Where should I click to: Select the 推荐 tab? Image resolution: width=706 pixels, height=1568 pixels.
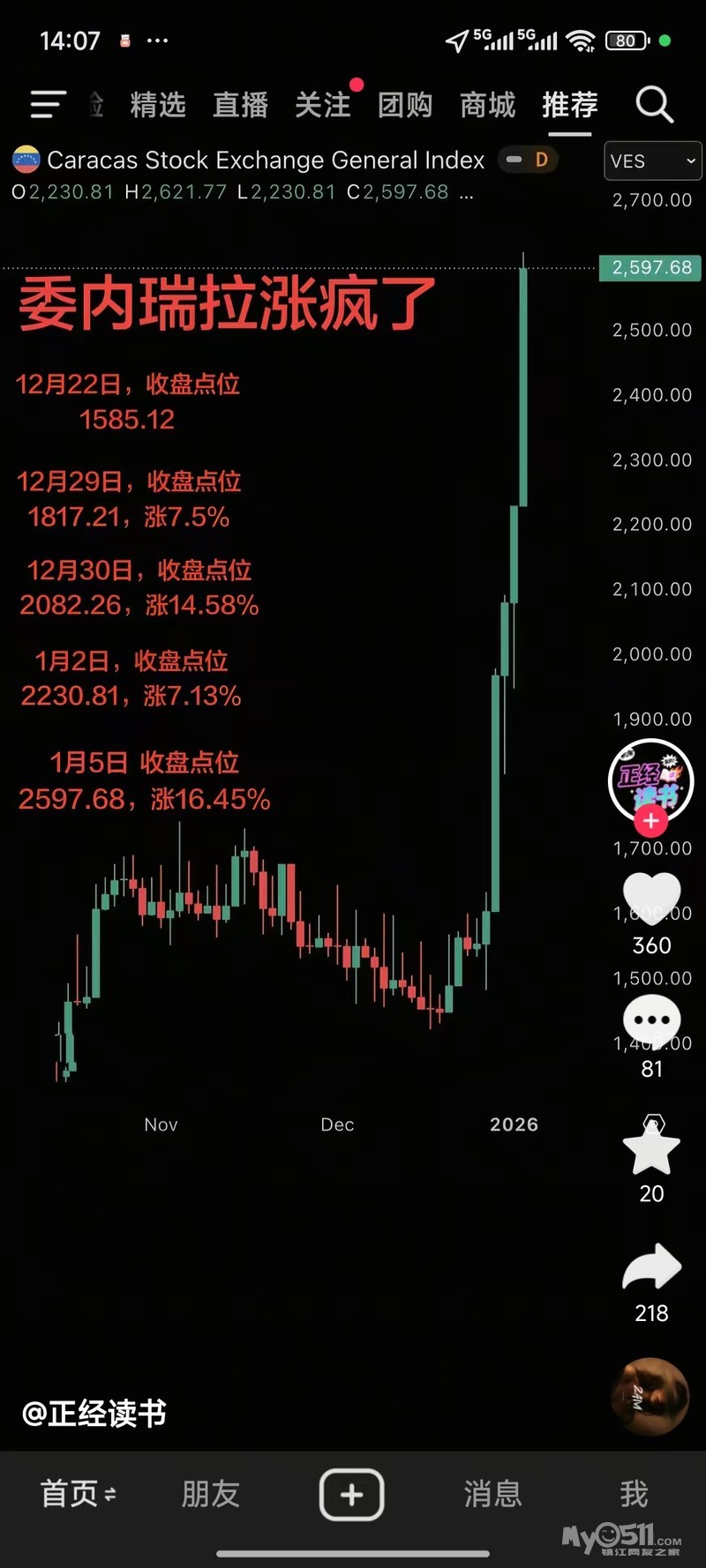[569, 105]
